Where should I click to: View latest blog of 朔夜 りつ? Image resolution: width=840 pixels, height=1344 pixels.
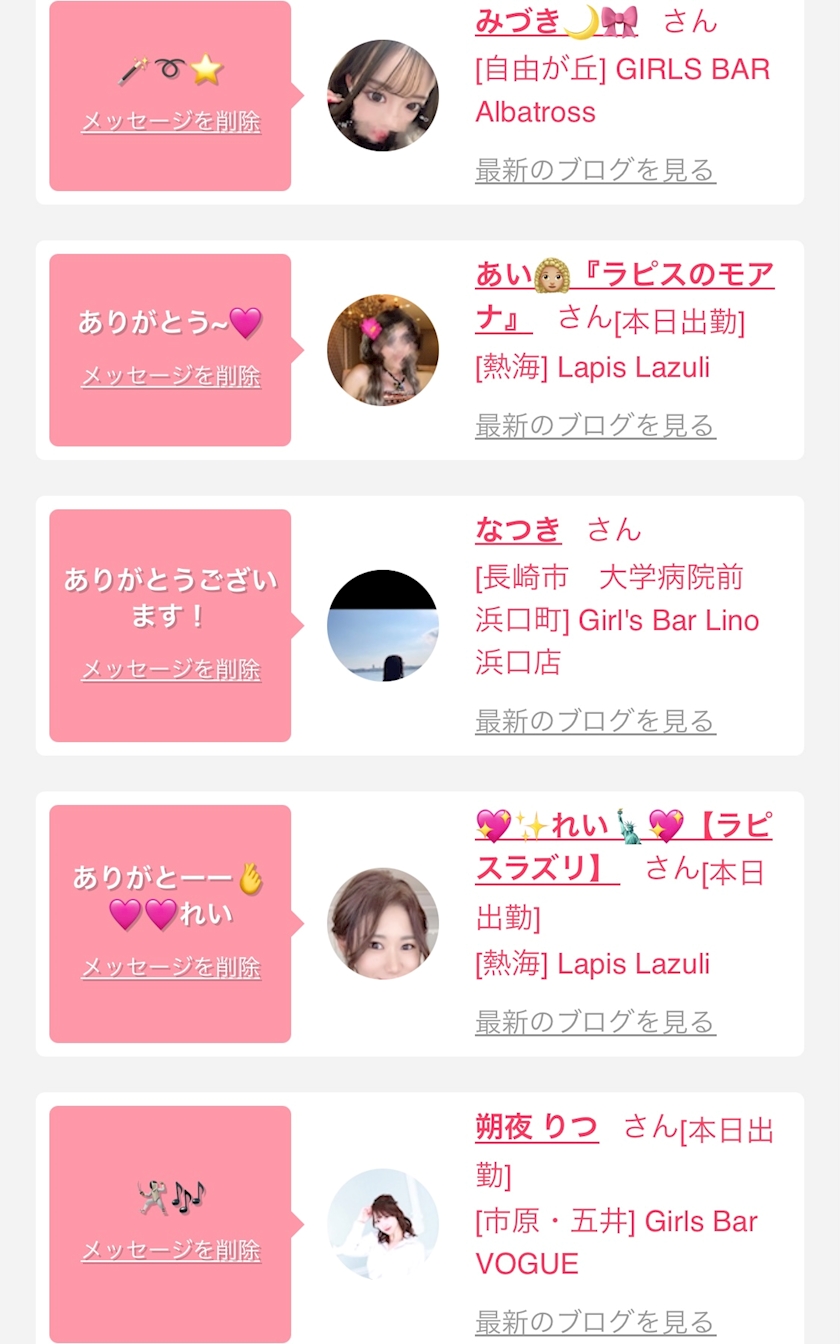[595, 1321]
